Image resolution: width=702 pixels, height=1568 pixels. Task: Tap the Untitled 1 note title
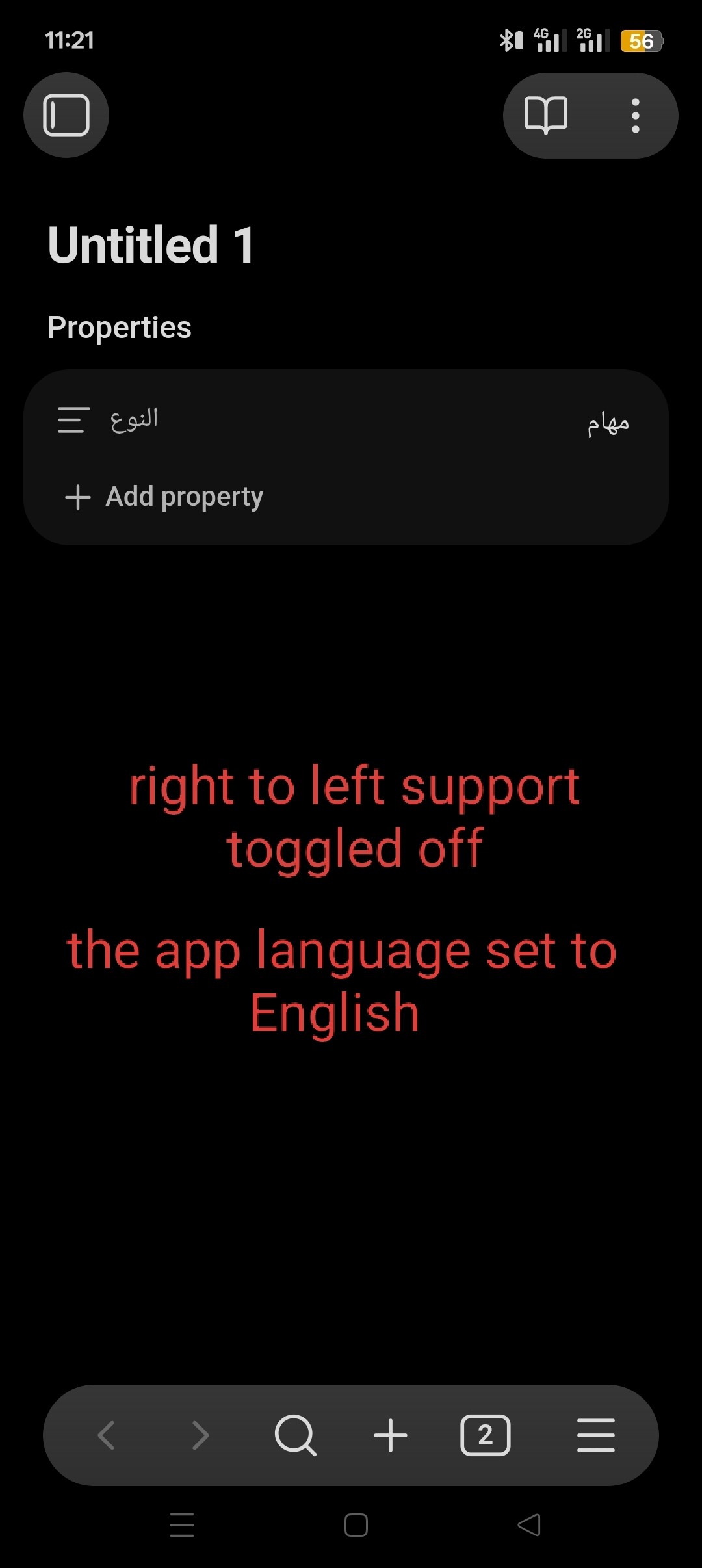coord(151,245)
